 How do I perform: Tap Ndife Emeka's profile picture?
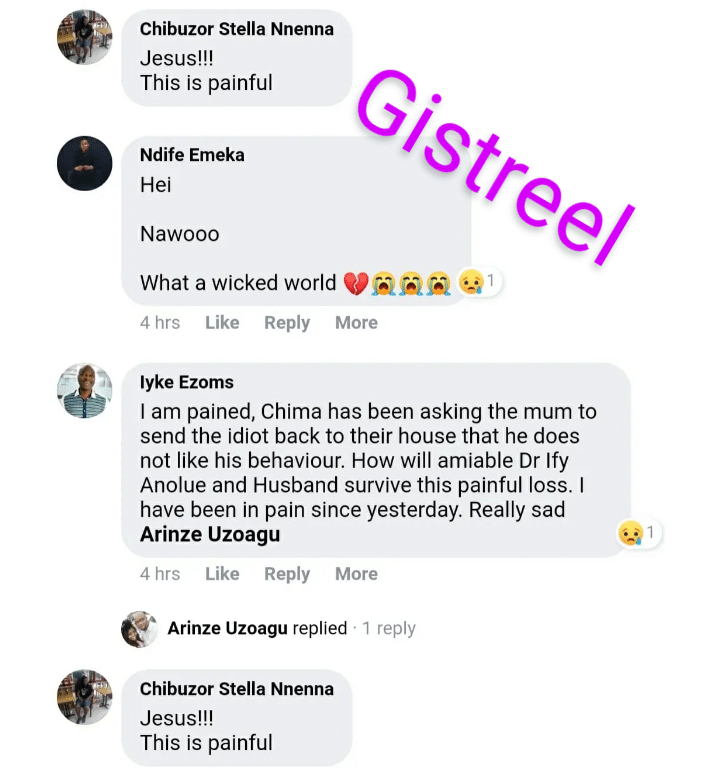click(x=84, y=163)
